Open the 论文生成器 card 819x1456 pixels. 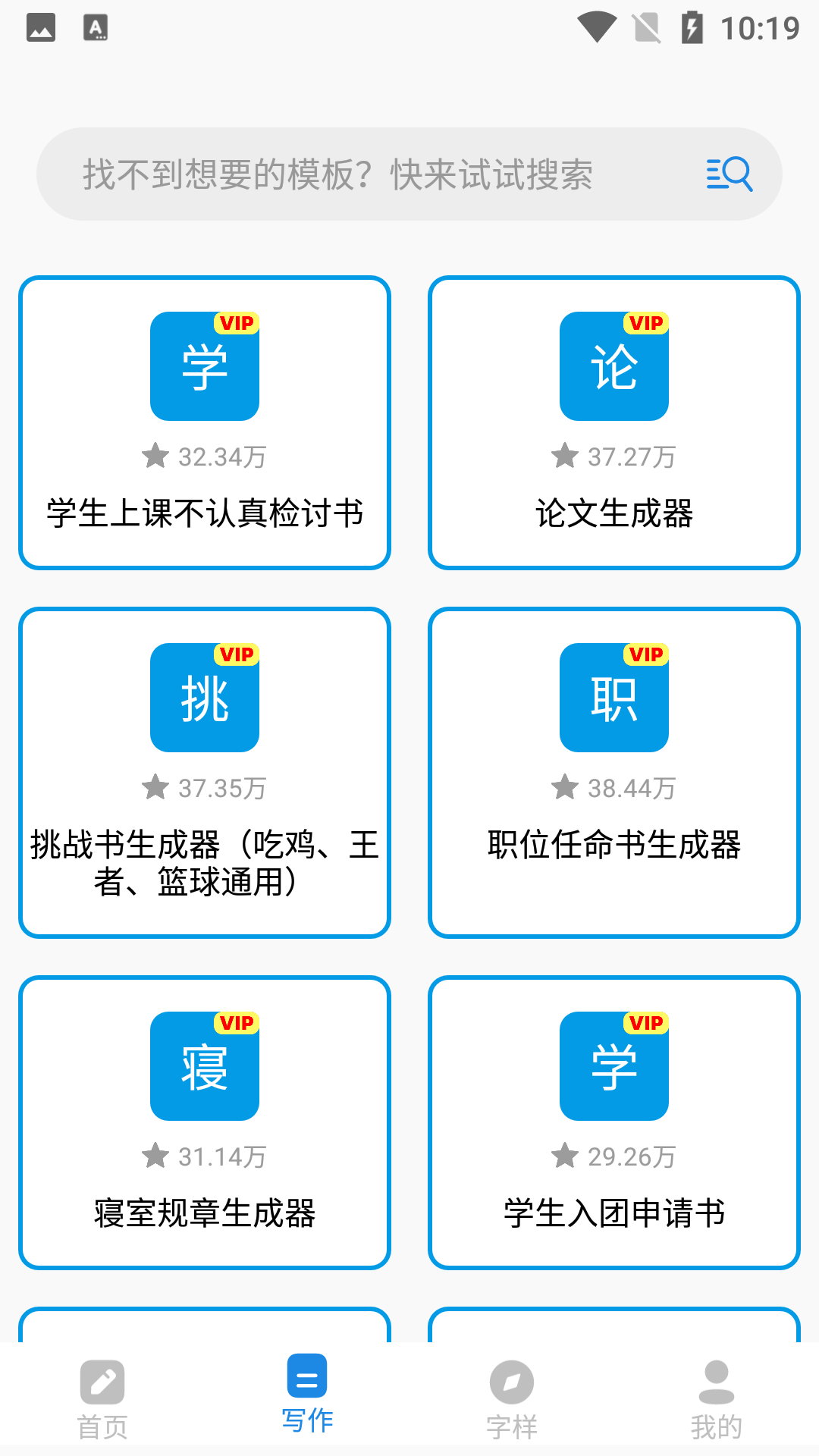(614, 422)
